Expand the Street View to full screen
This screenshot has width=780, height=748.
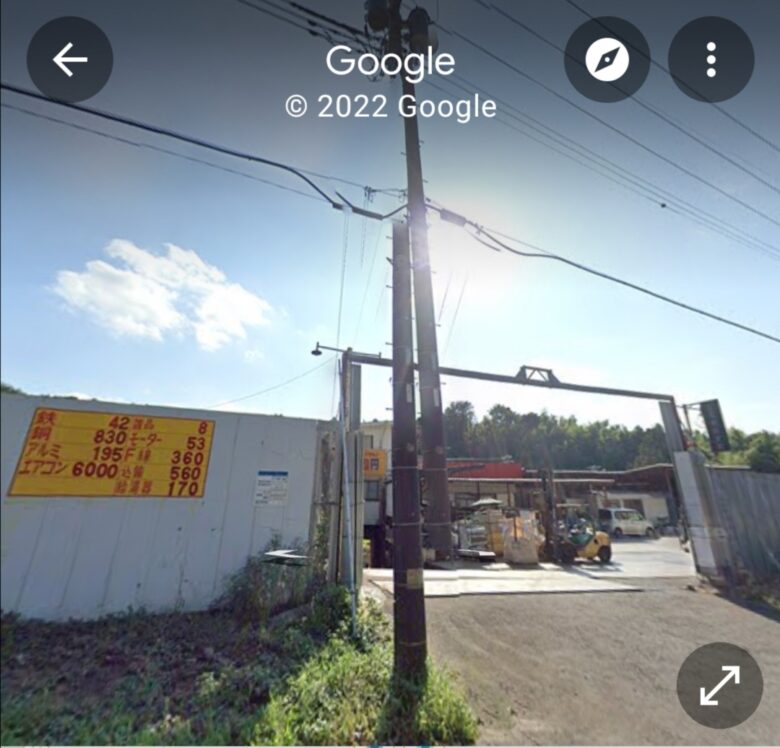tap(719, 685)
